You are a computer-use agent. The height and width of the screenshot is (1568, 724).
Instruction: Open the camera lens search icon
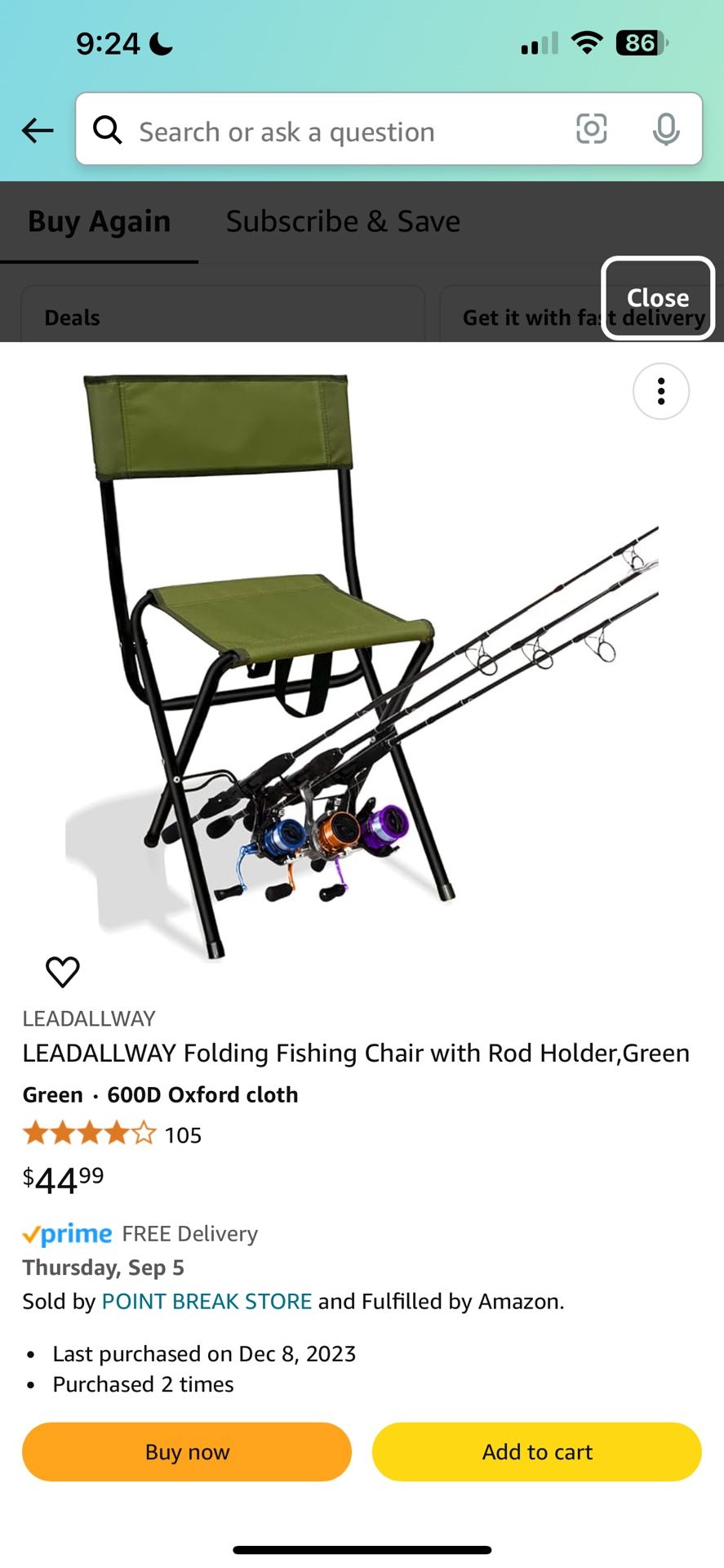591,129
